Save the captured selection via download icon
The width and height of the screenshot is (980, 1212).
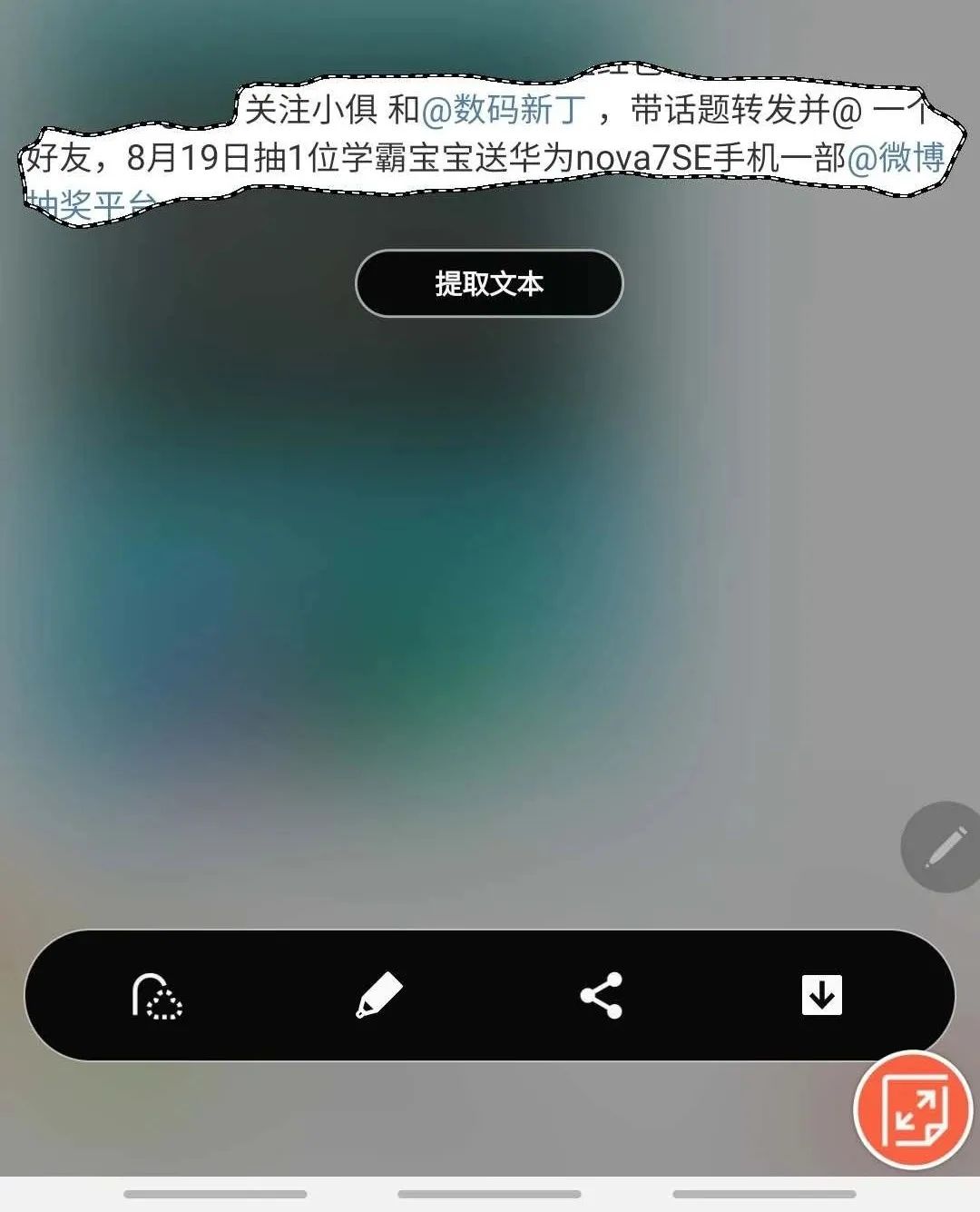822,996
